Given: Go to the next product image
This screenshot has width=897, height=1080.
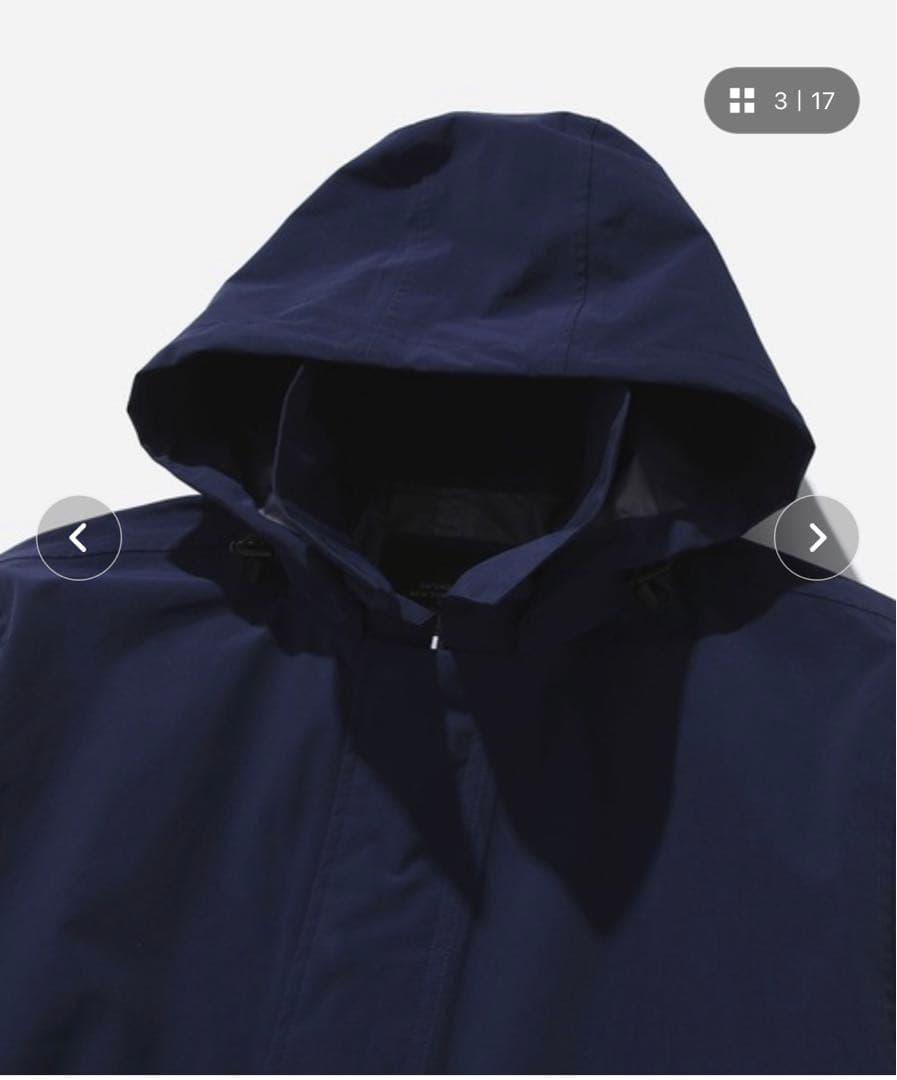Looking at the screenshot, I should coord(816,538).
